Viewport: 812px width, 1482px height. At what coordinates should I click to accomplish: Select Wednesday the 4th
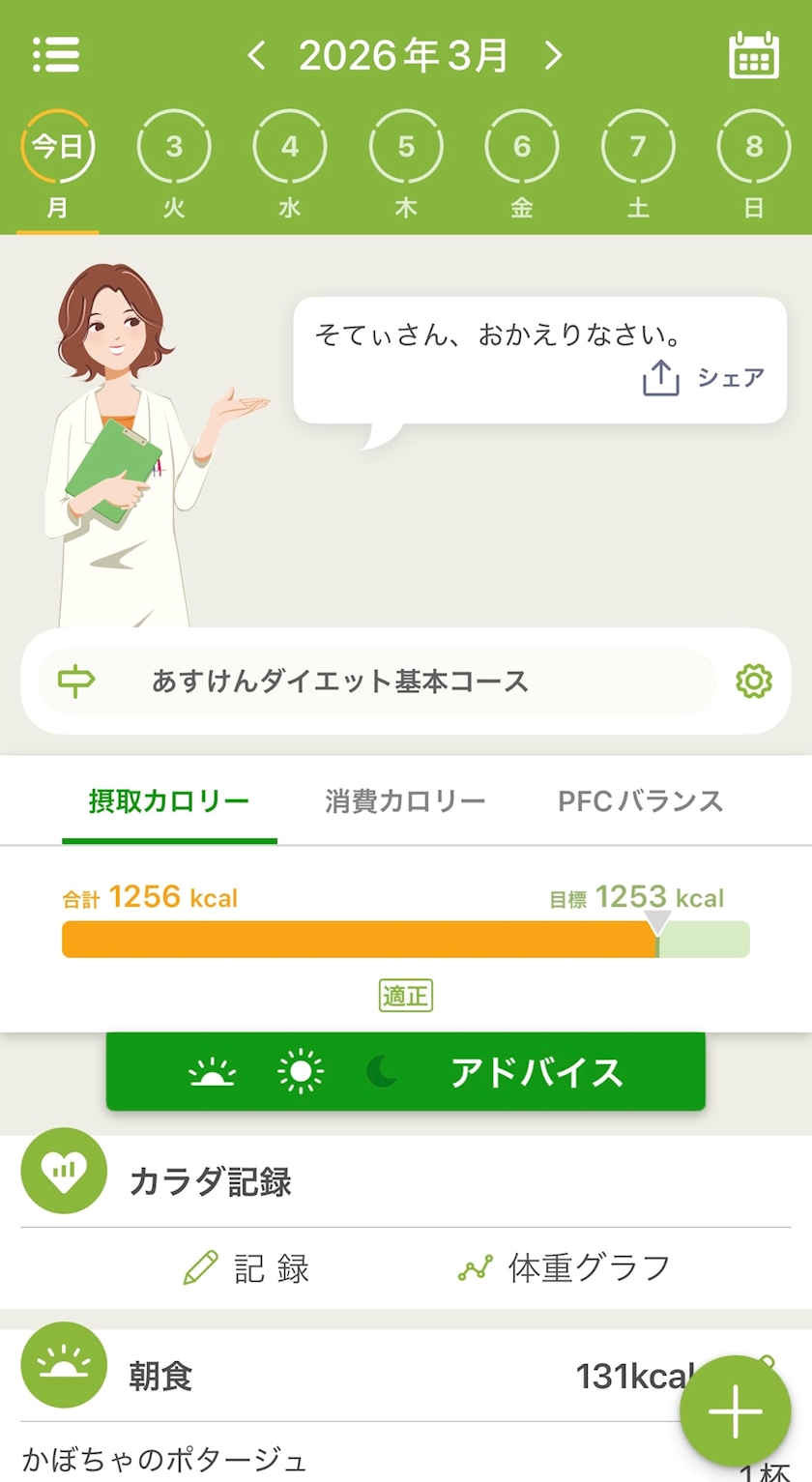coord(290,148)
